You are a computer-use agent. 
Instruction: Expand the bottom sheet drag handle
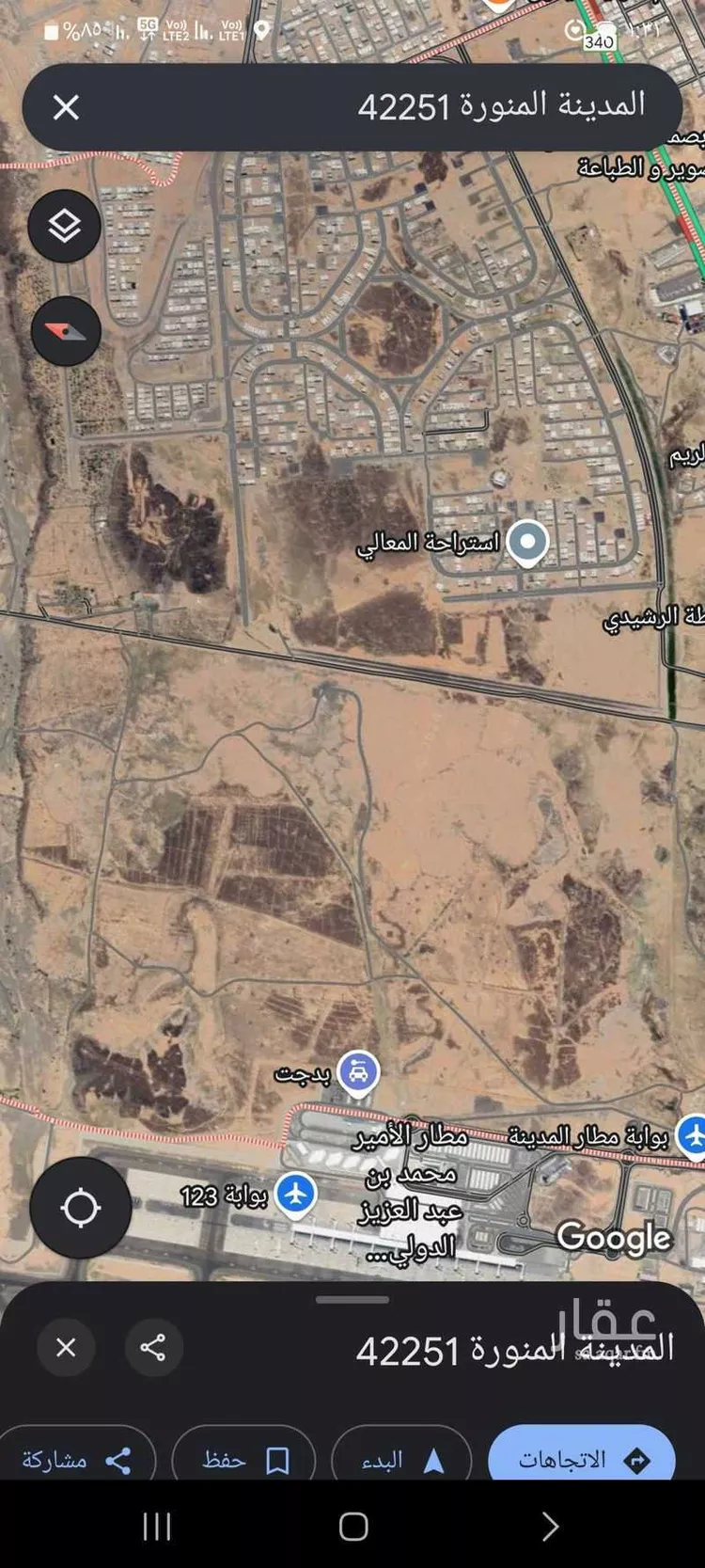click(352, 1300)
